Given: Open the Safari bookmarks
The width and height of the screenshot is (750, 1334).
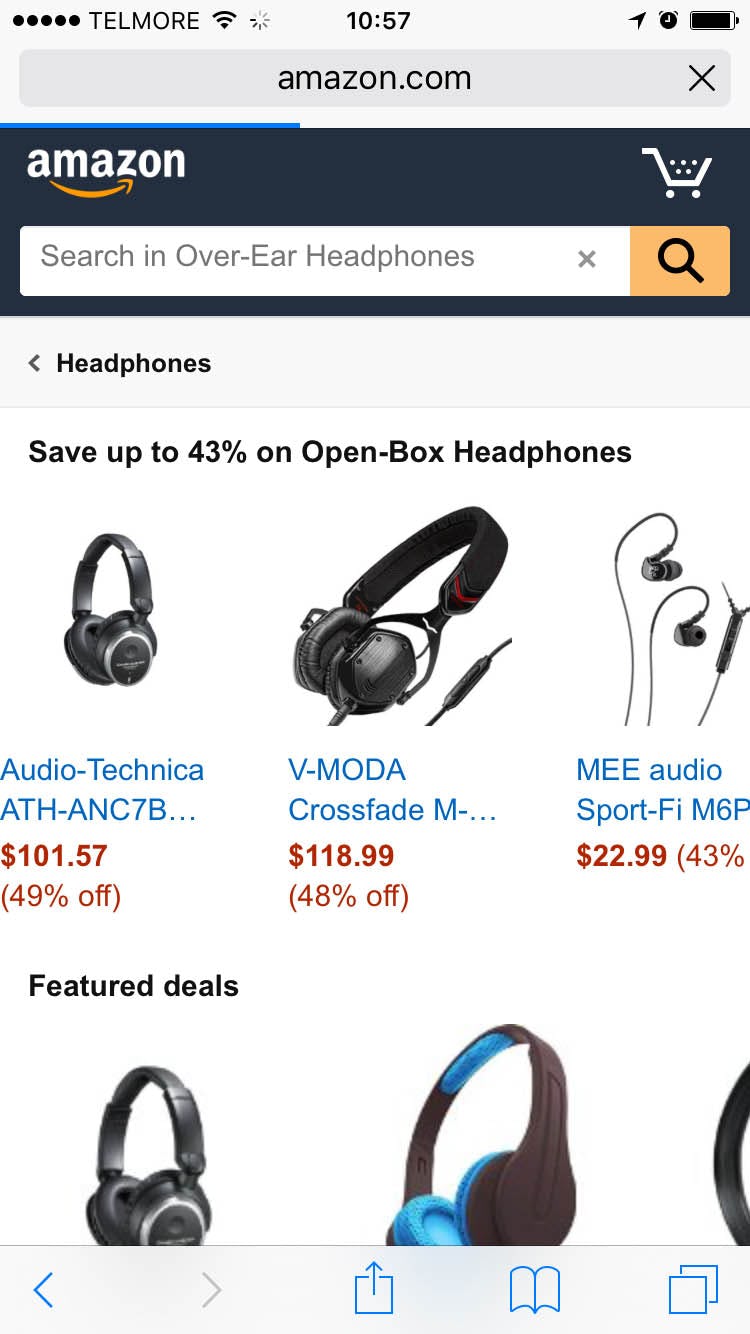Looking at the screenshot, I should [x=535, y=1290].
